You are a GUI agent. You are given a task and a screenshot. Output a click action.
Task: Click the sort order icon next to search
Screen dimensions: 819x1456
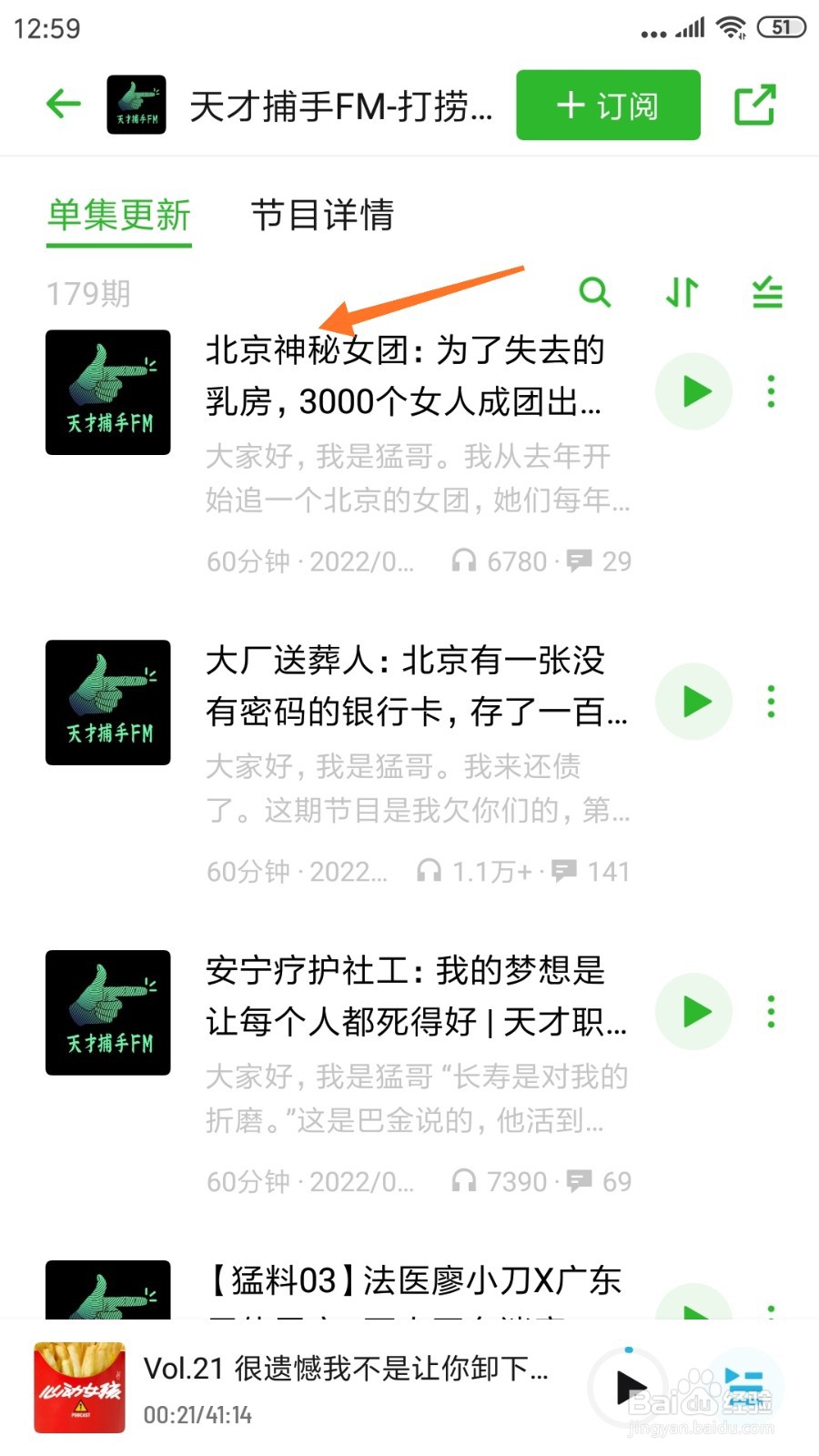680,293
